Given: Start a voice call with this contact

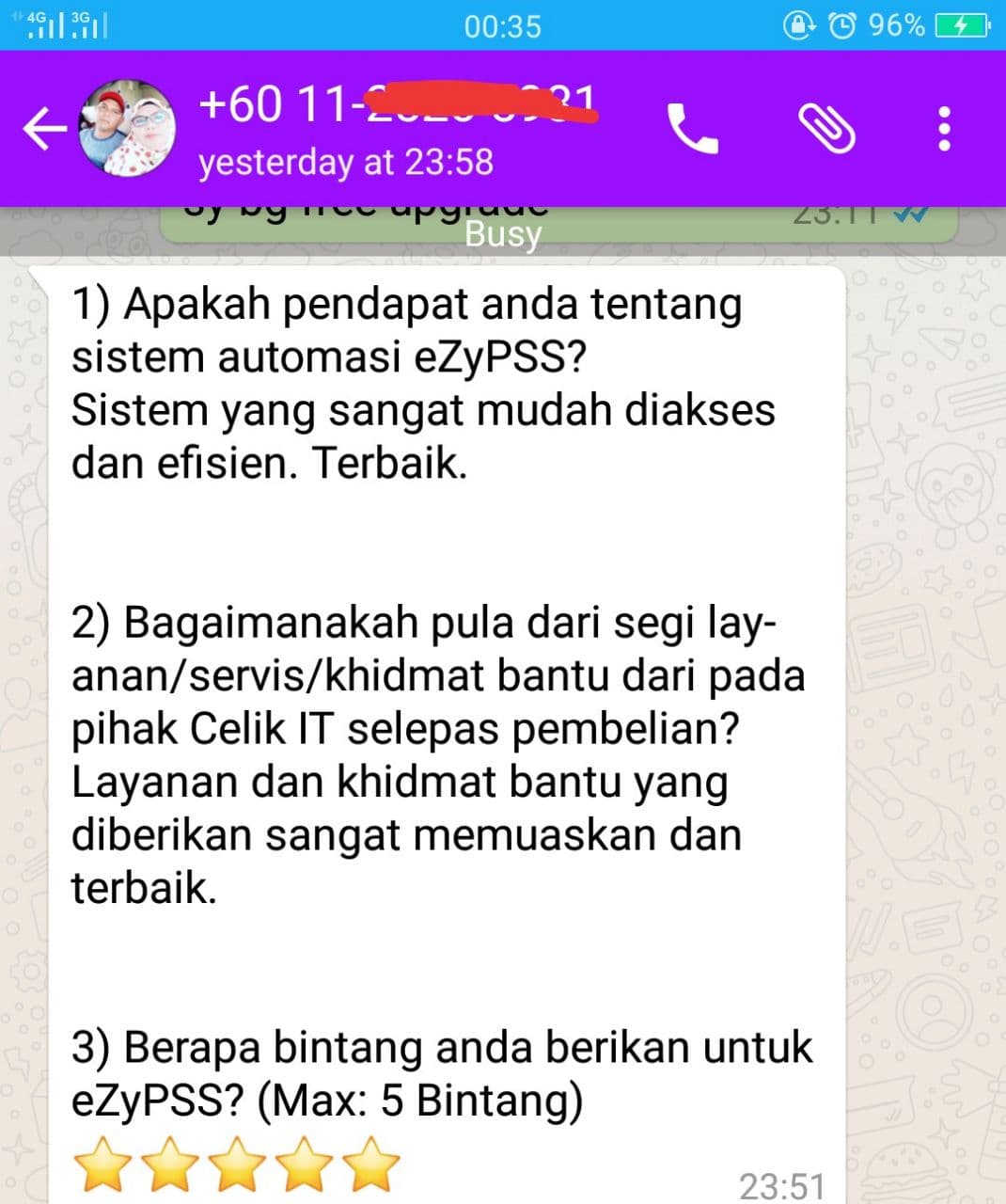Looking at the screenshot, I should 692,129.
